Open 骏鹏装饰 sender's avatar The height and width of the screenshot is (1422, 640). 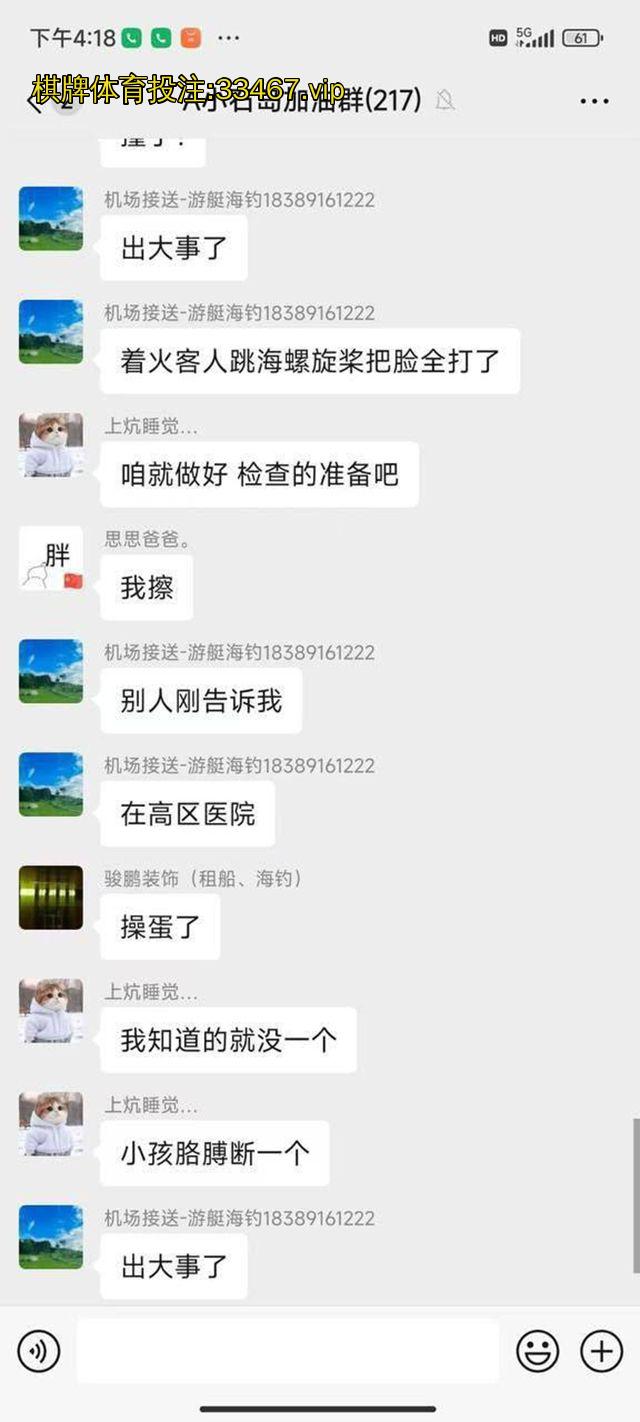click(x=51, y=897)
